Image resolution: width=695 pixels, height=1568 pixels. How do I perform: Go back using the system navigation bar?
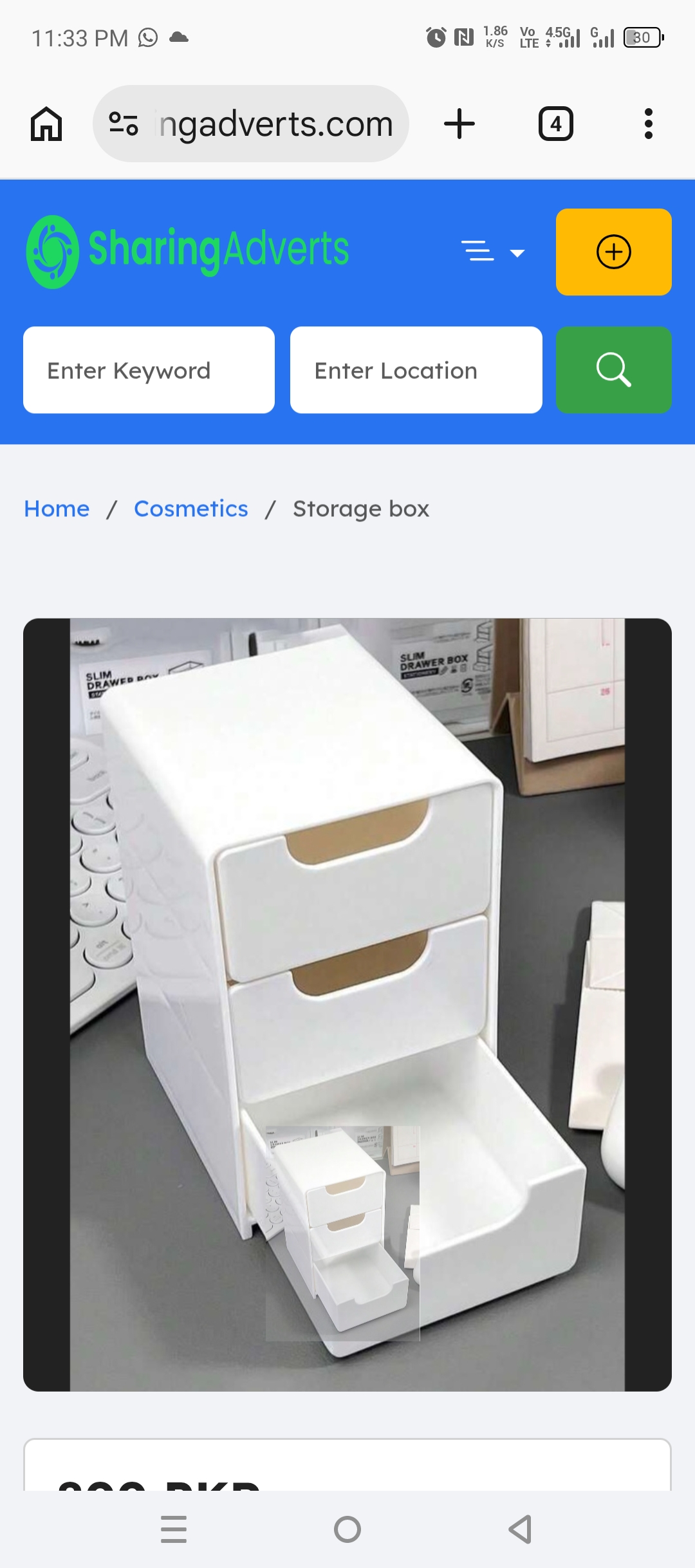[521, 1529]
